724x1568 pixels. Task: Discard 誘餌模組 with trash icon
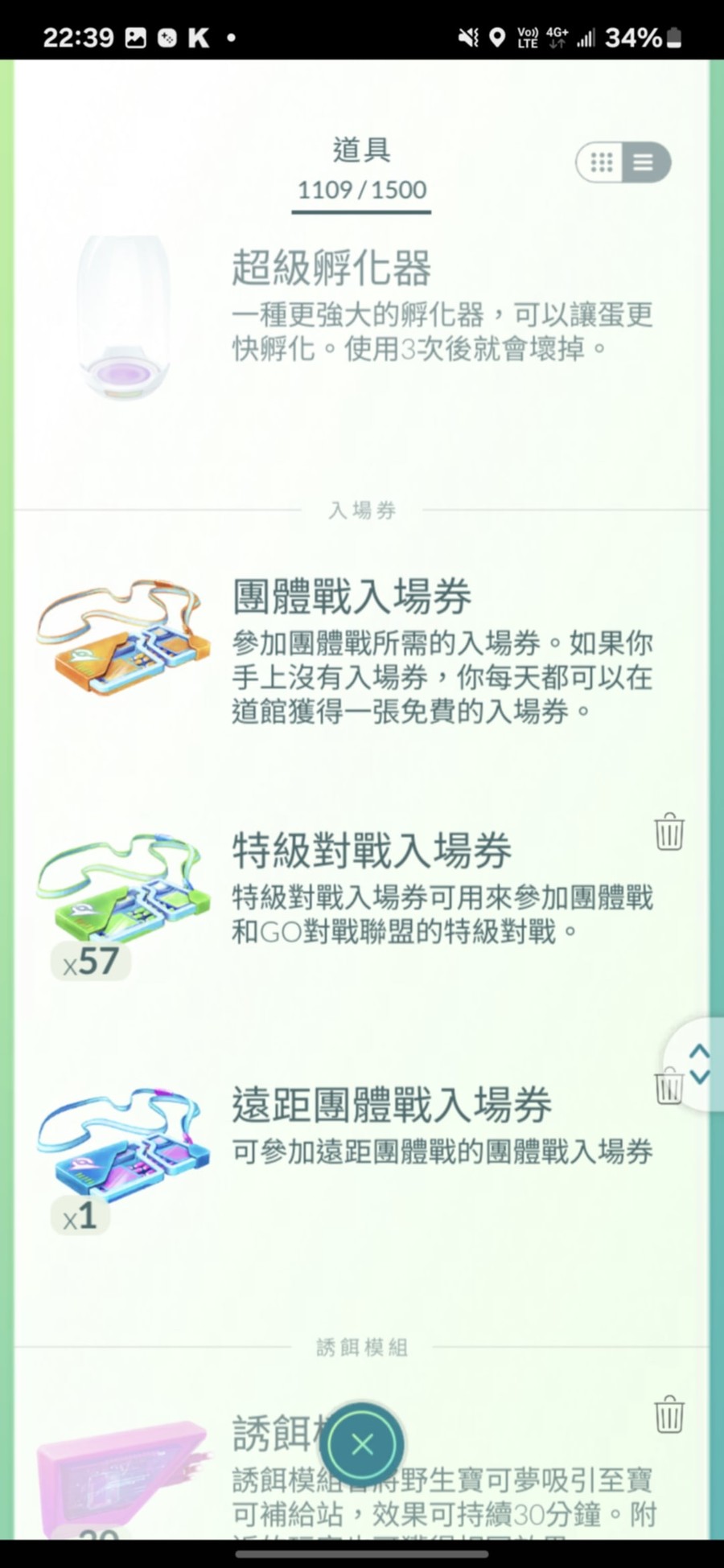click(x=669, y=1414)
